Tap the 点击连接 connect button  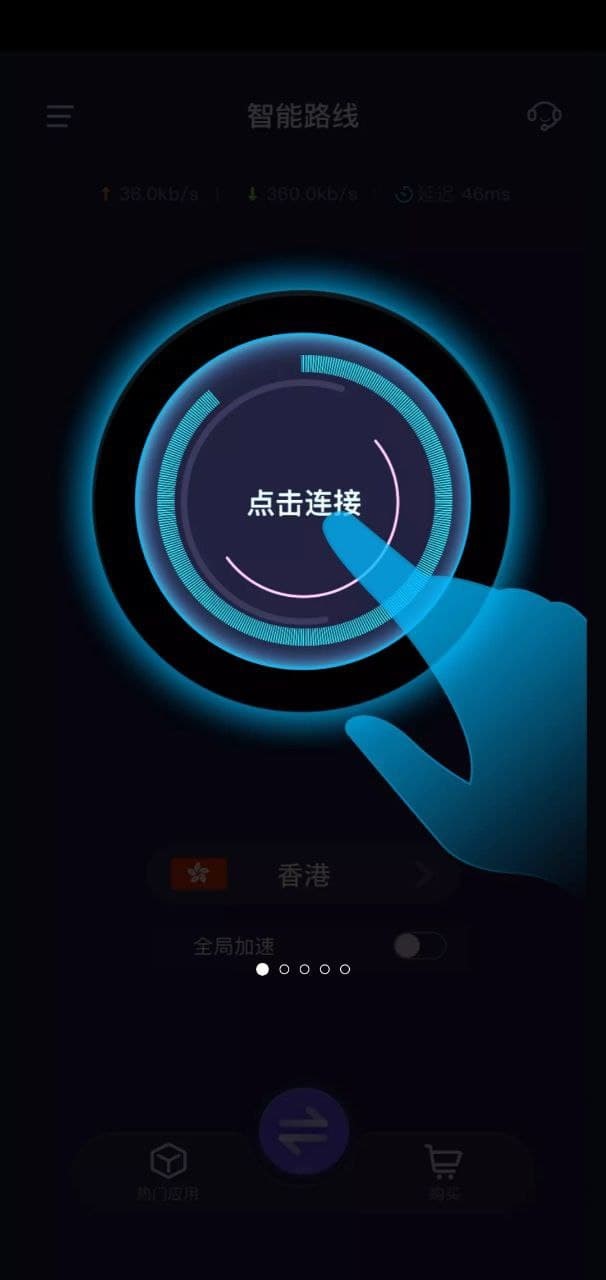pyautogui.click(x=303, y=502)
